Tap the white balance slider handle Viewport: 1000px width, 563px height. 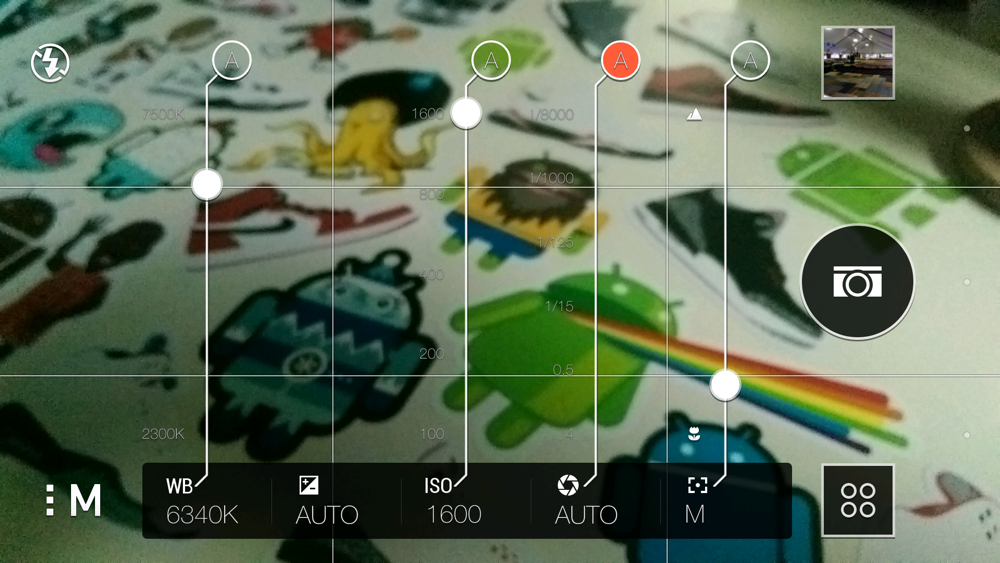206,184
